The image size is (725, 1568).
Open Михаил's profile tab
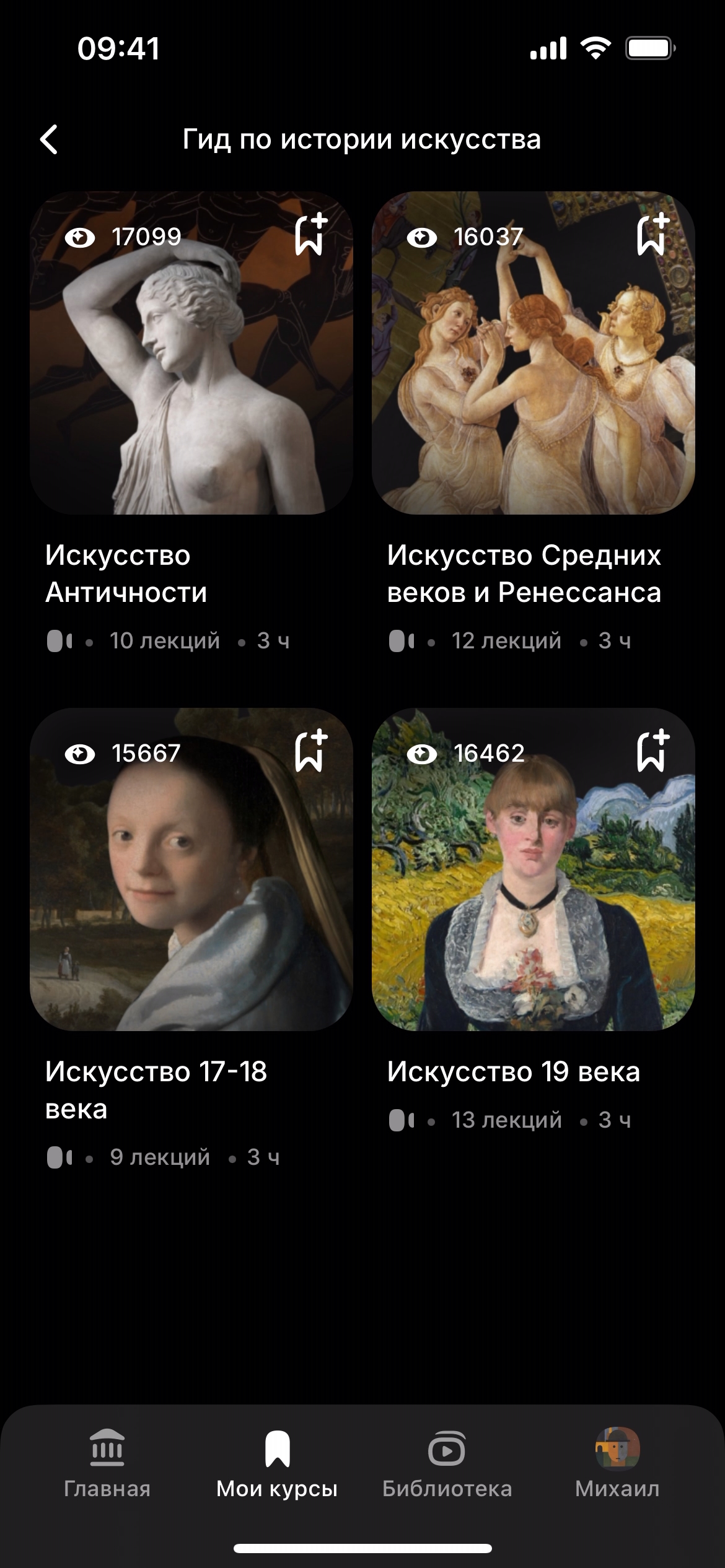coord(617,1464)
